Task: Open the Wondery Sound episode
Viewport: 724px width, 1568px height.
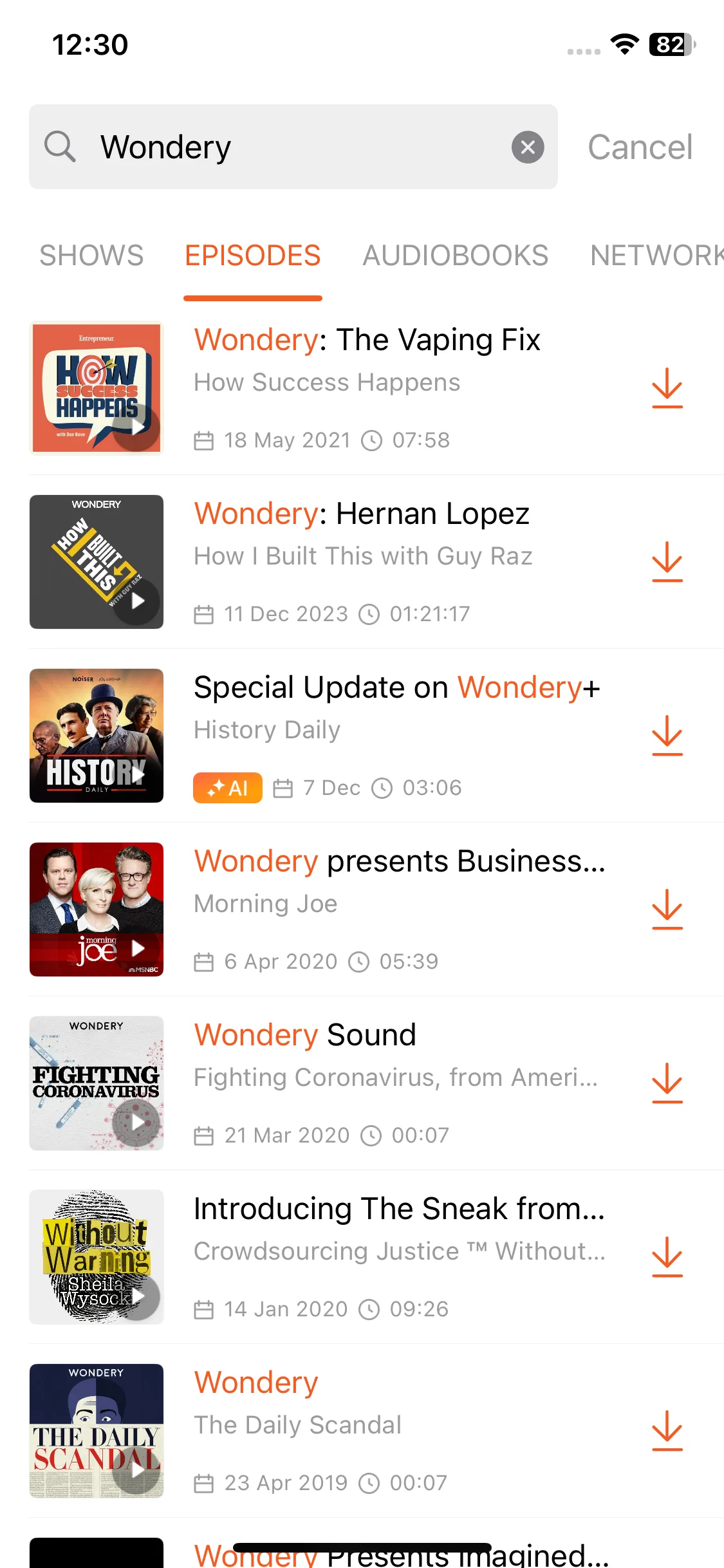Action: tap(305, 1035)
